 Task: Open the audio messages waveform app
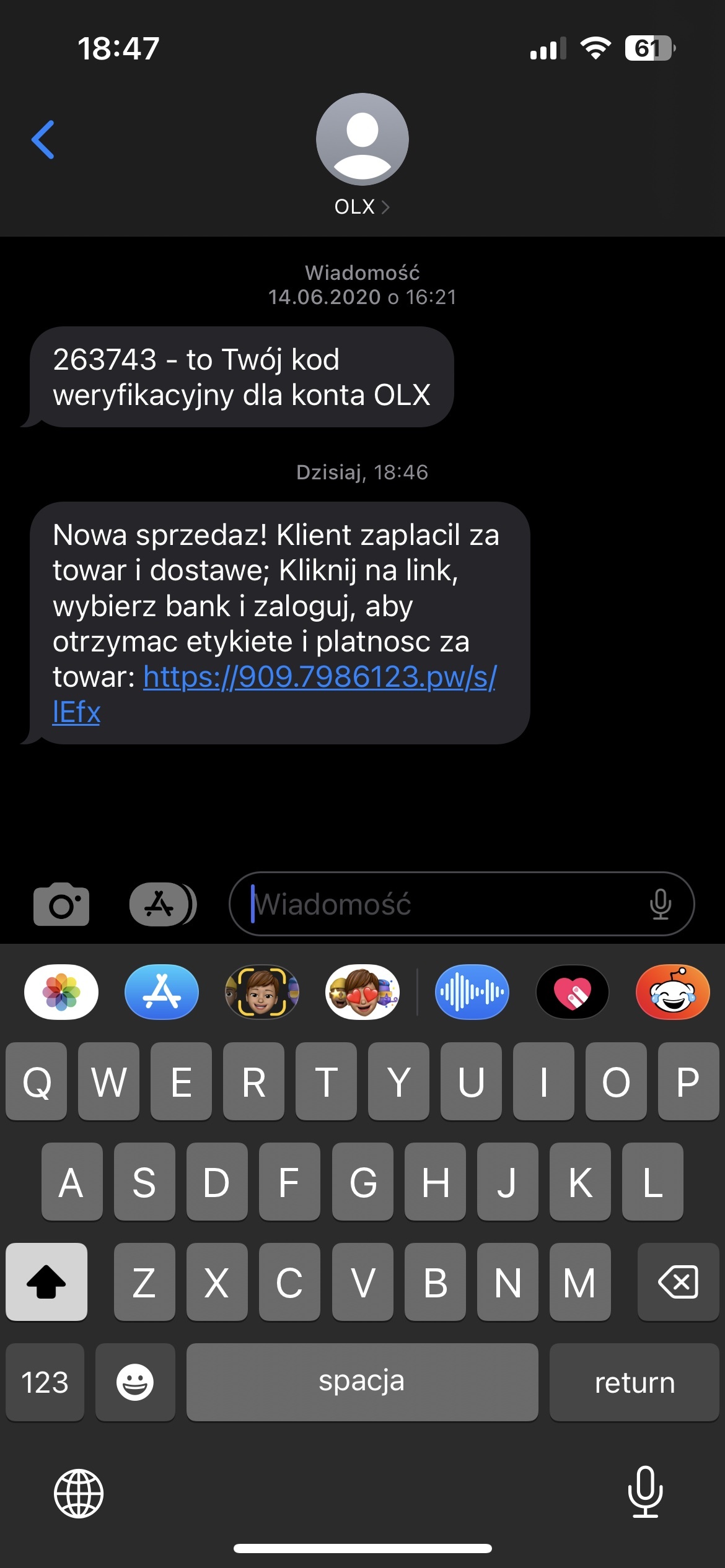point(472,992)
